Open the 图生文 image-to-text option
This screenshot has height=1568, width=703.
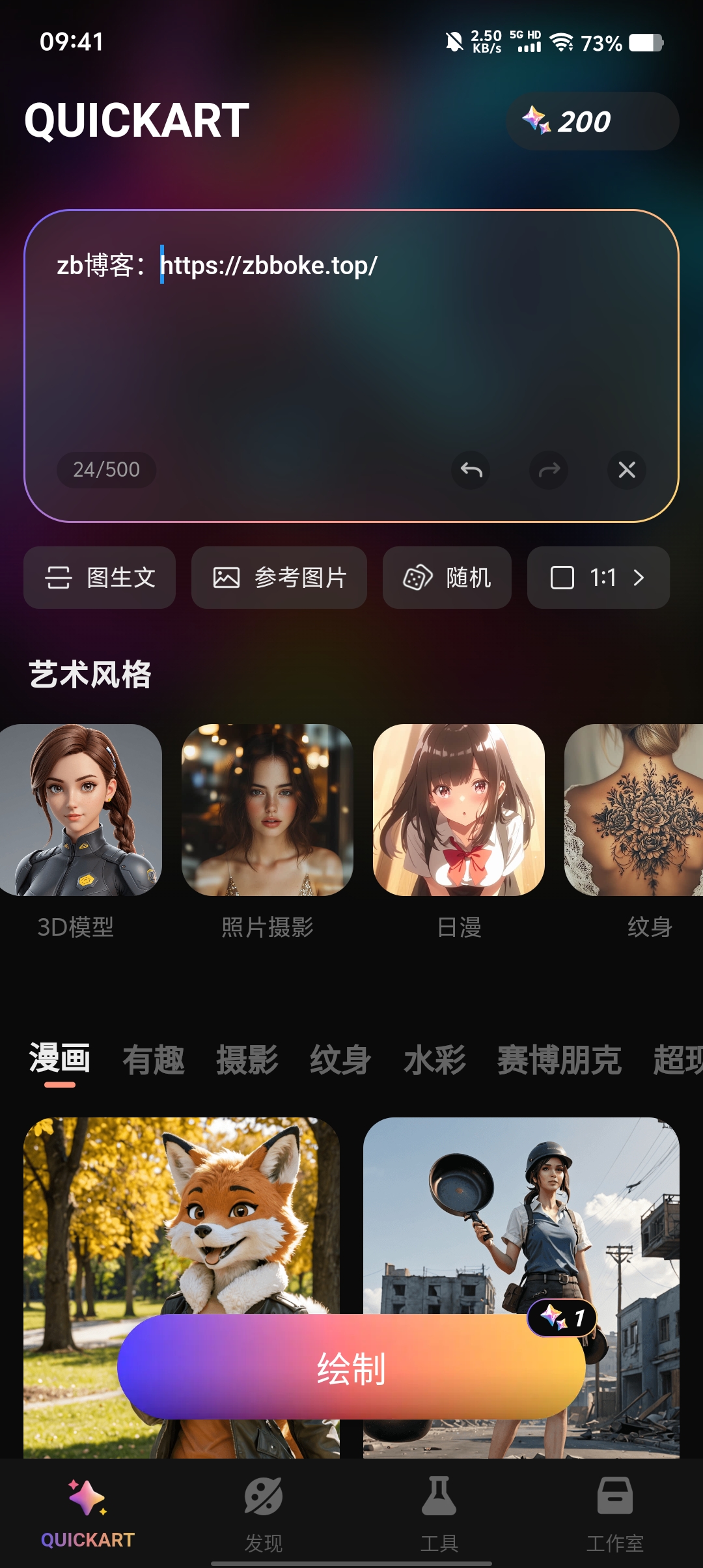click(100, 578)
